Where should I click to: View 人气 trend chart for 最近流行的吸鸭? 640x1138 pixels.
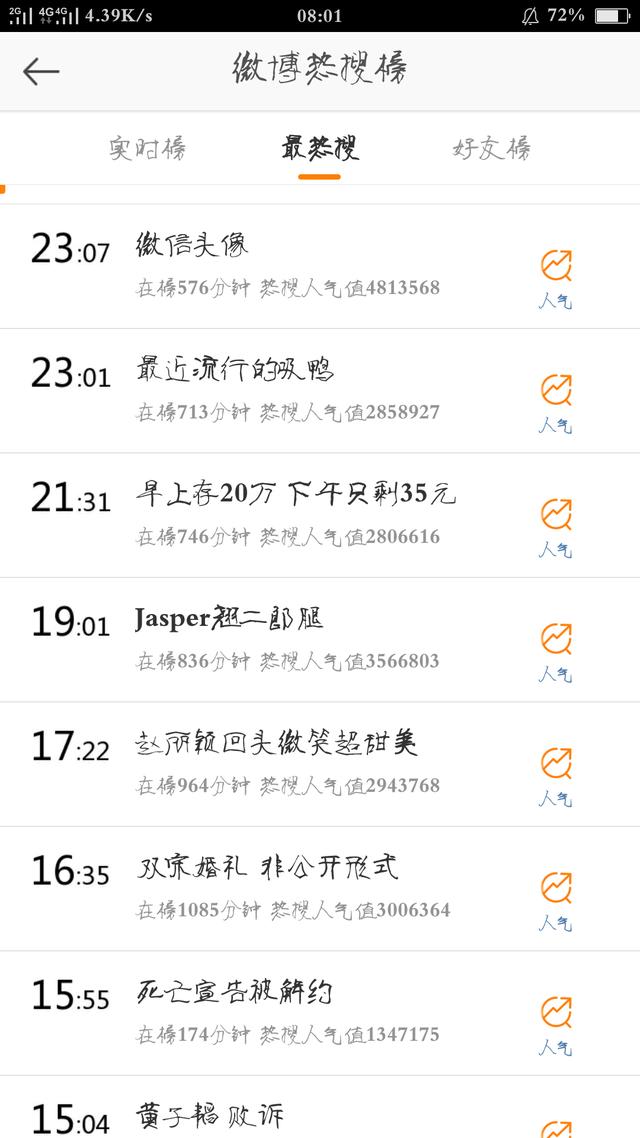556,402
